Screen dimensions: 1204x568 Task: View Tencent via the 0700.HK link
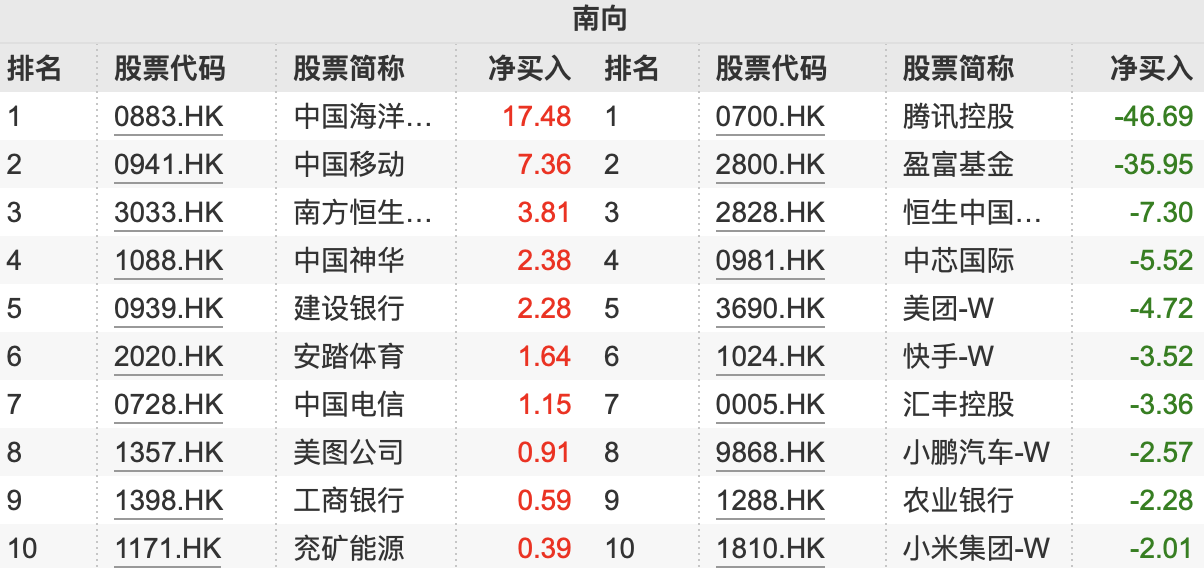coord(770,117)
